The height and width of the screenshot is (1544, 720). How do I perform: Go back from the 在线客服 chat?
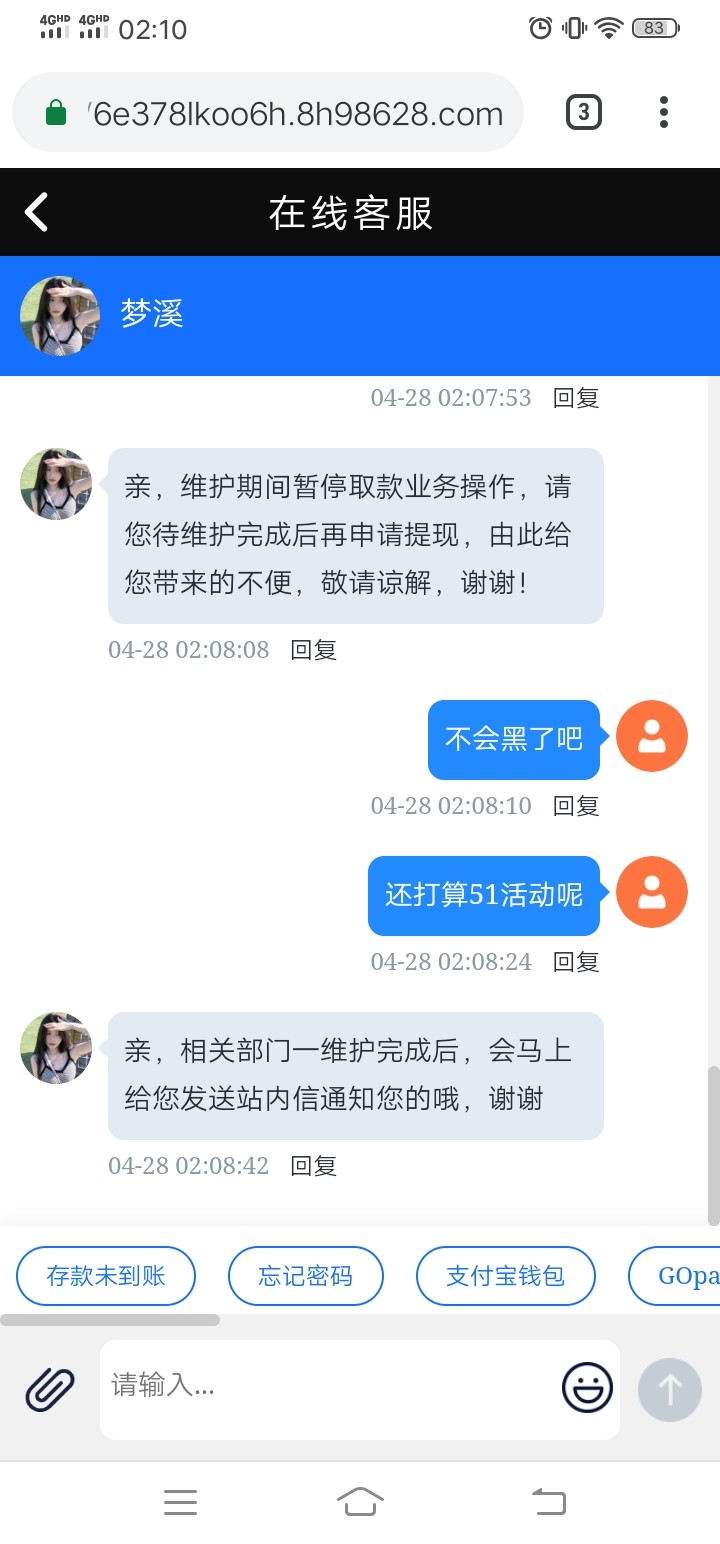point(37,212)
